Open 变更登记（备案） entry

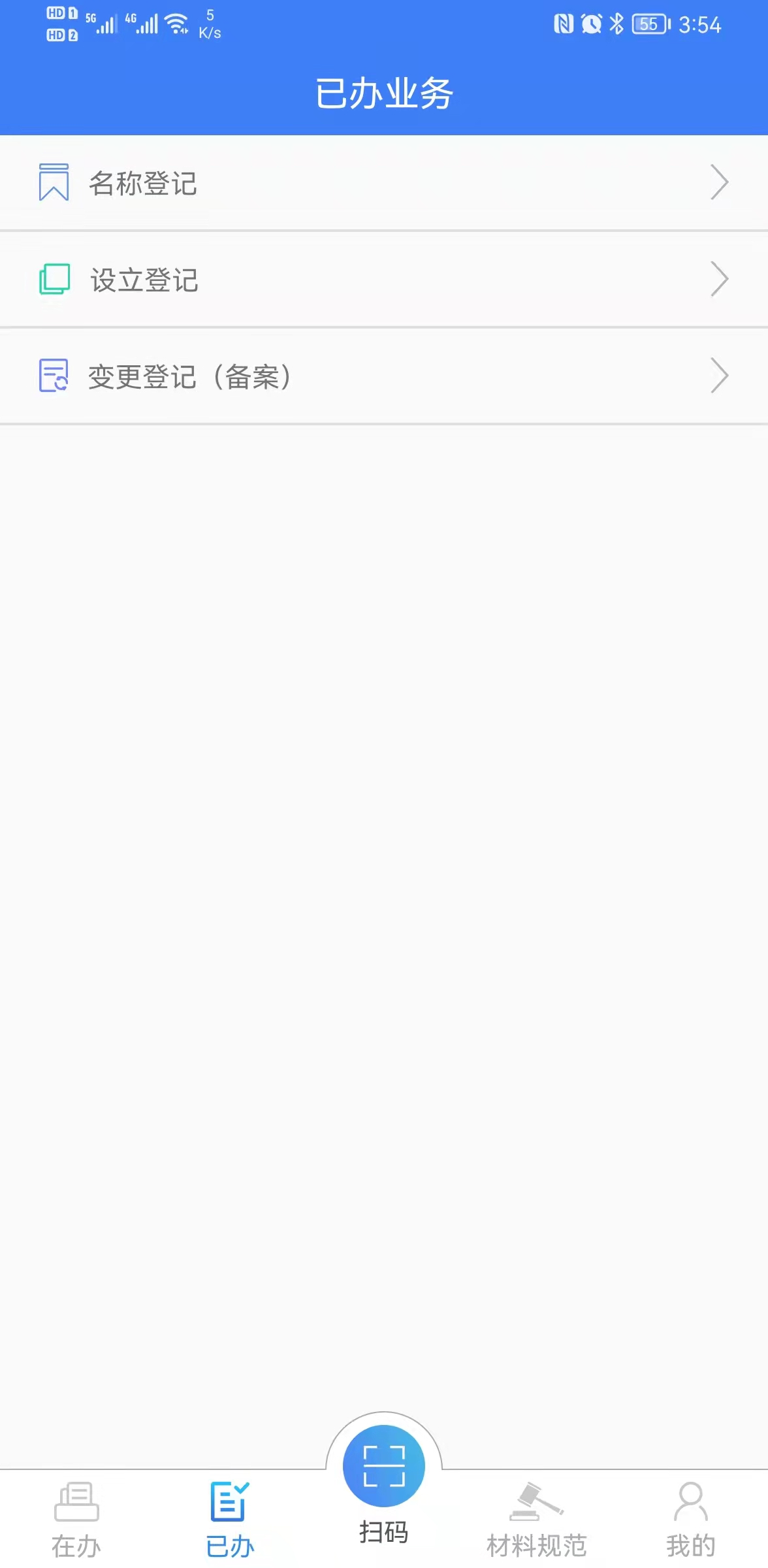[x=384, y=376]
